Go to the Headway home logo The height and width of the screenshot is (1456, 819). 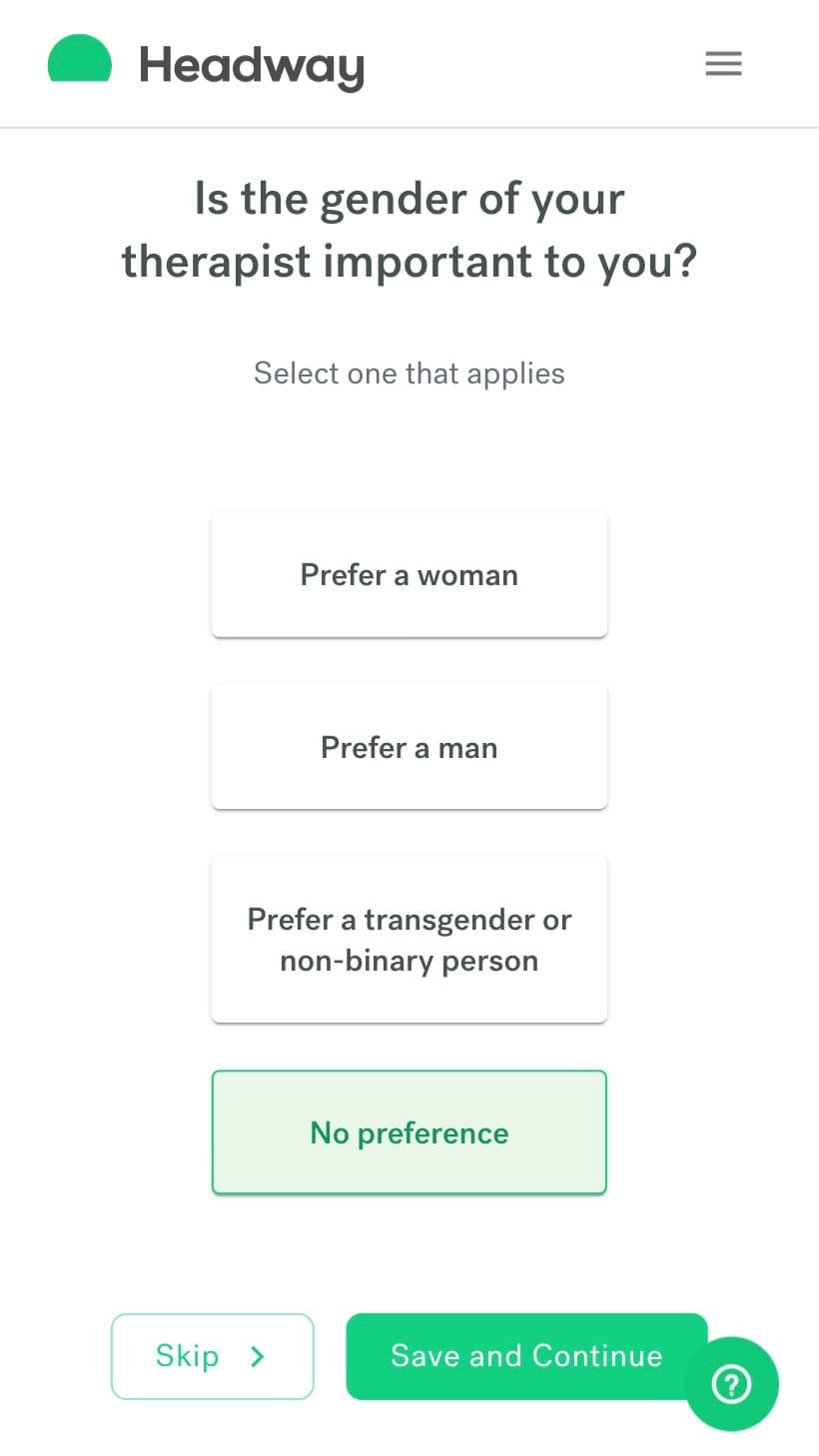pyautogui.click(x=206, y=64)
